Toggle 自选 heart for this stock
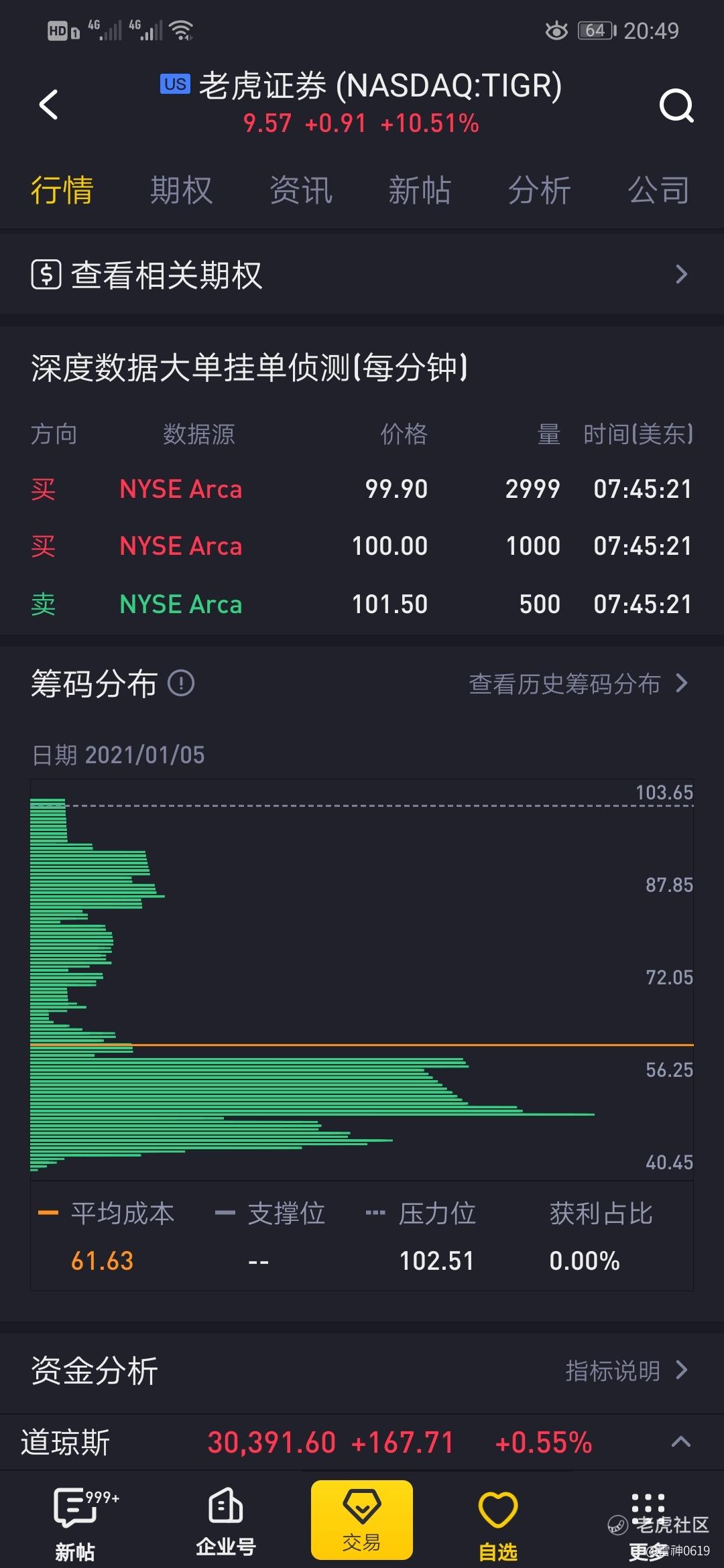724x1568 pixels. [497, 1520]
